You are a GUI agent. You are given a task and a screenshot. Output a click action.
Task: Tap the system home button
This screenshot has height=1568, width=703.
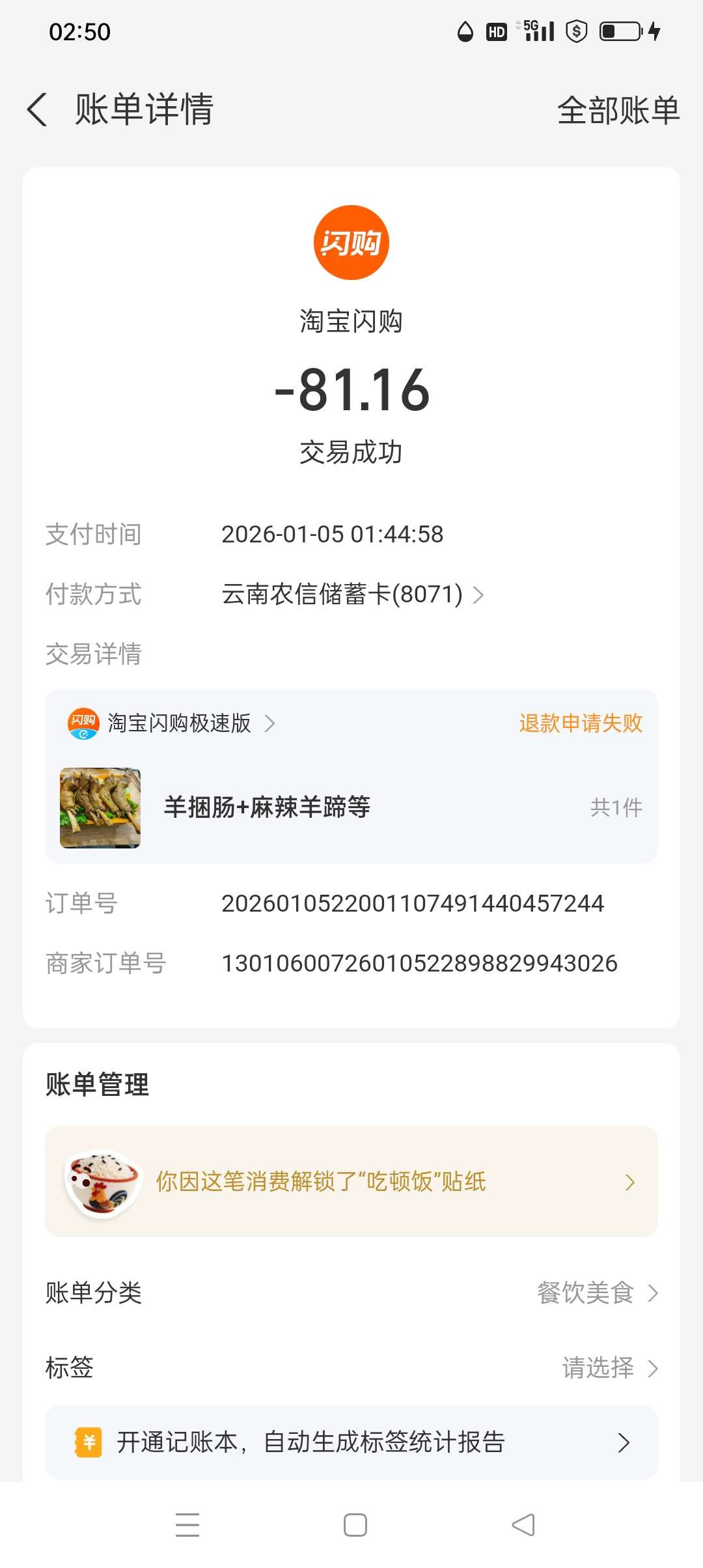click(355, 1525)
